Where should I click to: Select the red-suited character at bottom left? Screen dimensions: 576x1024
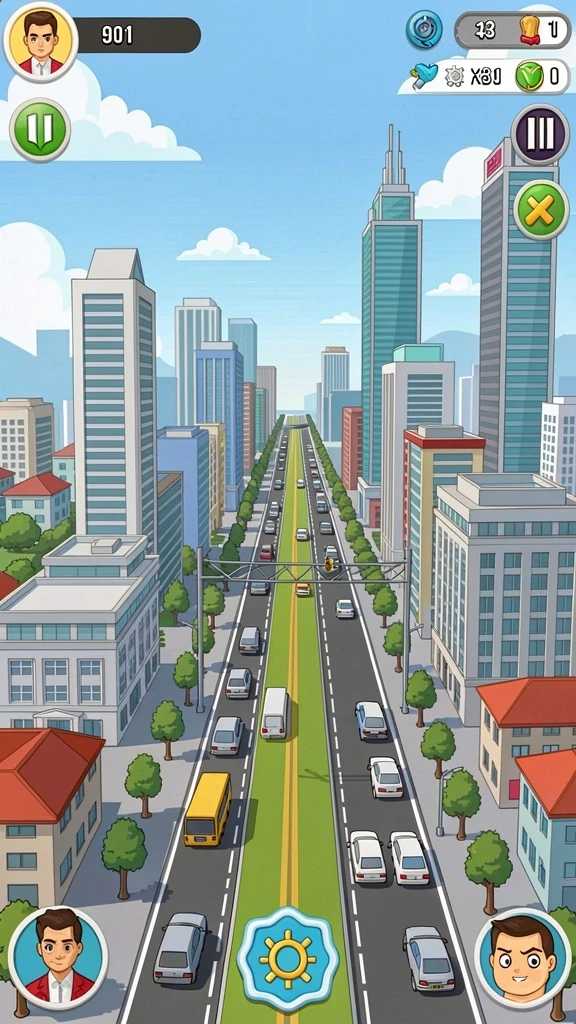click(58, 957)
